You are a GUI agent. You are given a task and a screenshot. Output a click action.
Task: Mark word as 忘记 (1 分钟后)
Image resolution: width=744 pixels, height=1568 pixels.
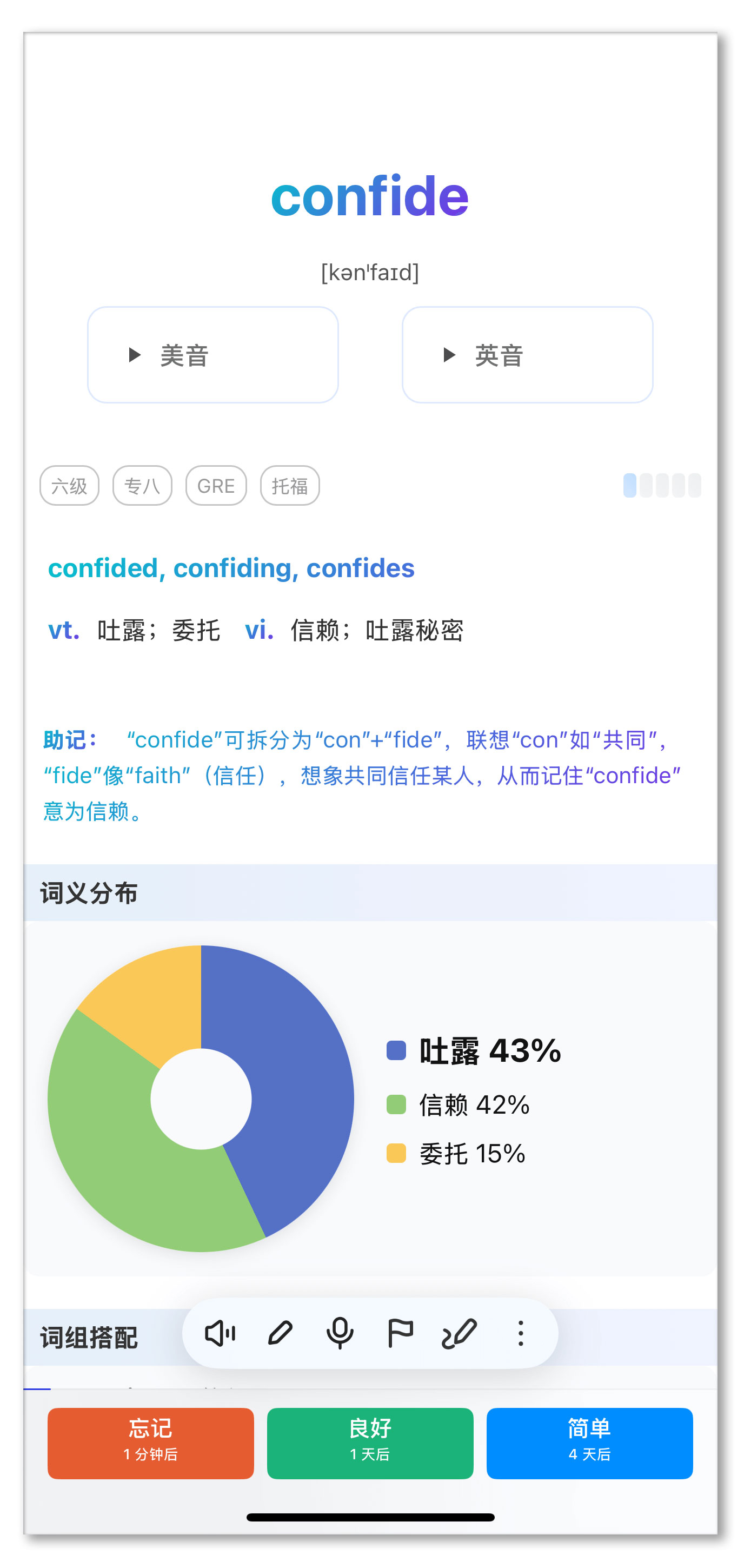click(x=151, y=1443)
